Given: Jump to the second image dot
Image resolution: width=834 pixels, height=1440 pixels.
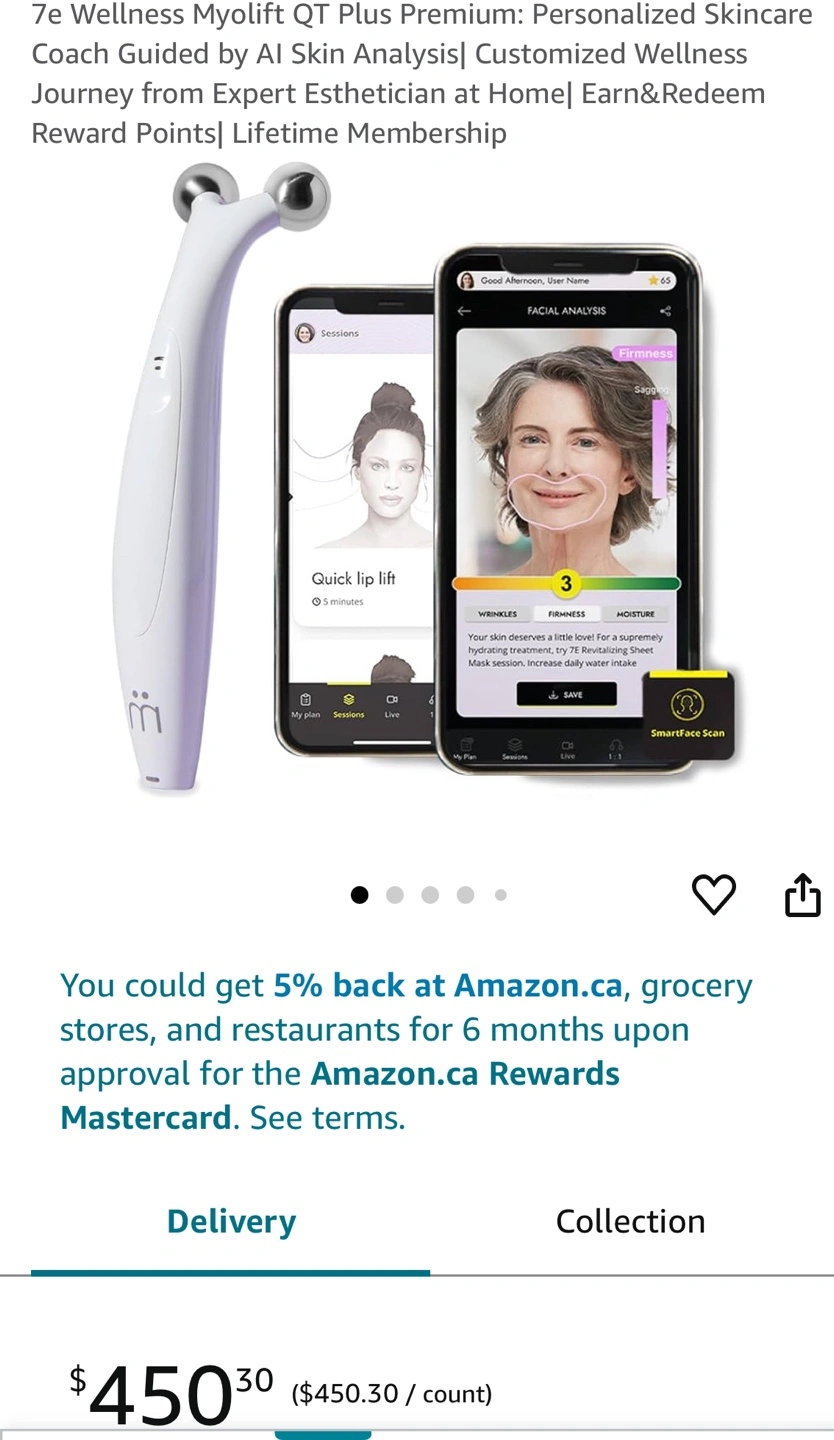Looking at the screenshot, I should coord(395,895).
